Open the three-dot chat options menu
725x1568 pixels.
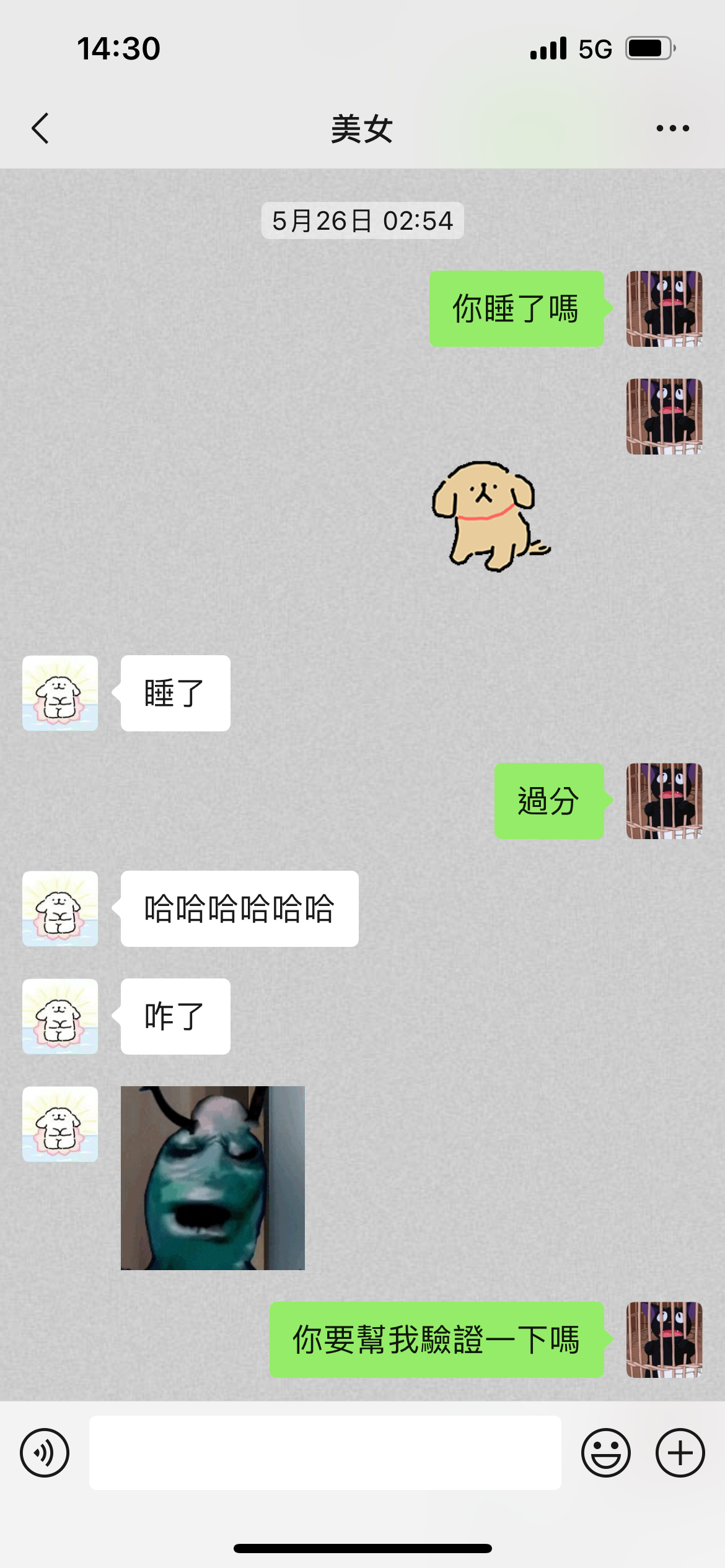[x=672, y=129]
